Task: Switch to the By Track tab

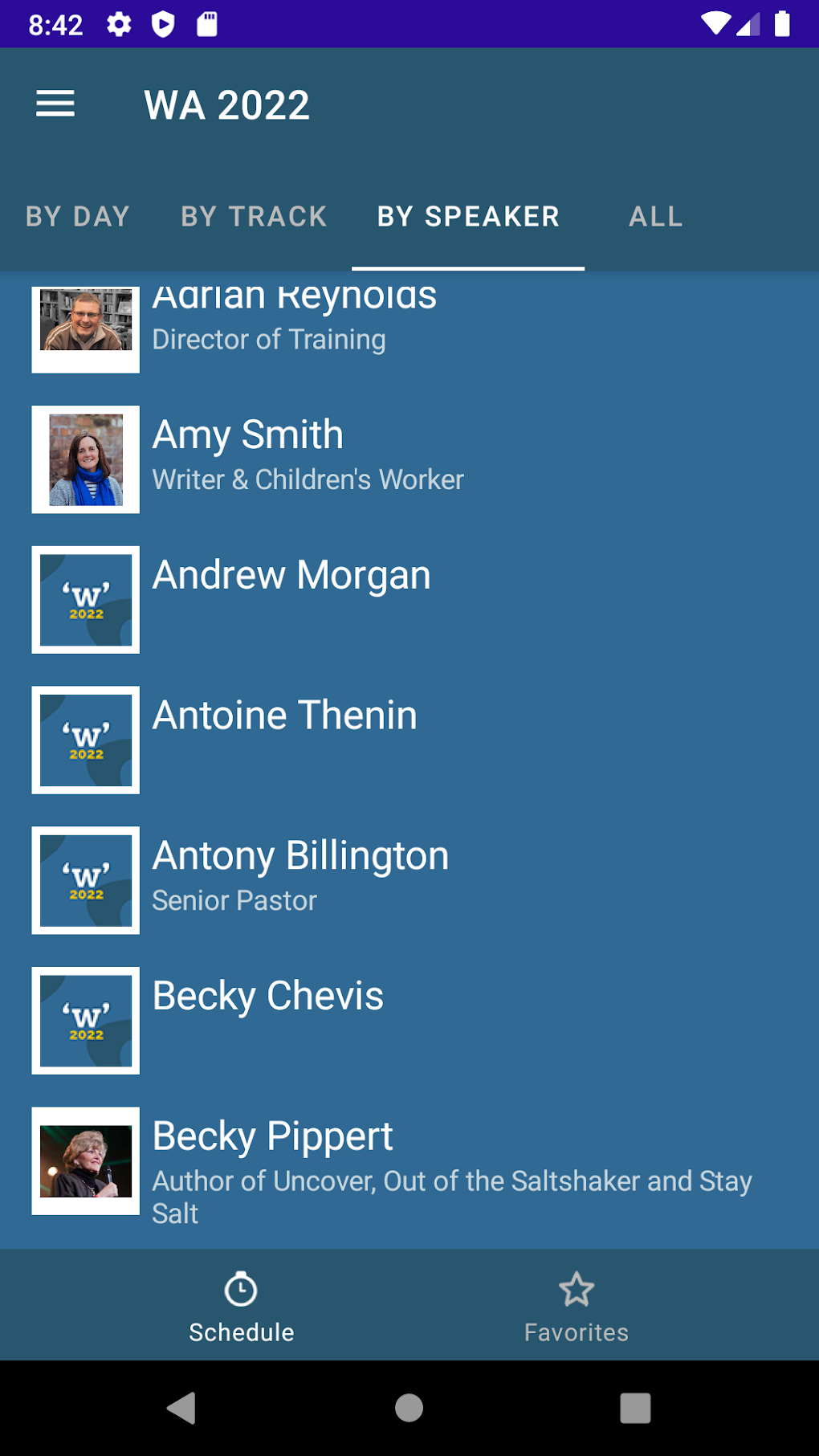Action: point(254,216)
